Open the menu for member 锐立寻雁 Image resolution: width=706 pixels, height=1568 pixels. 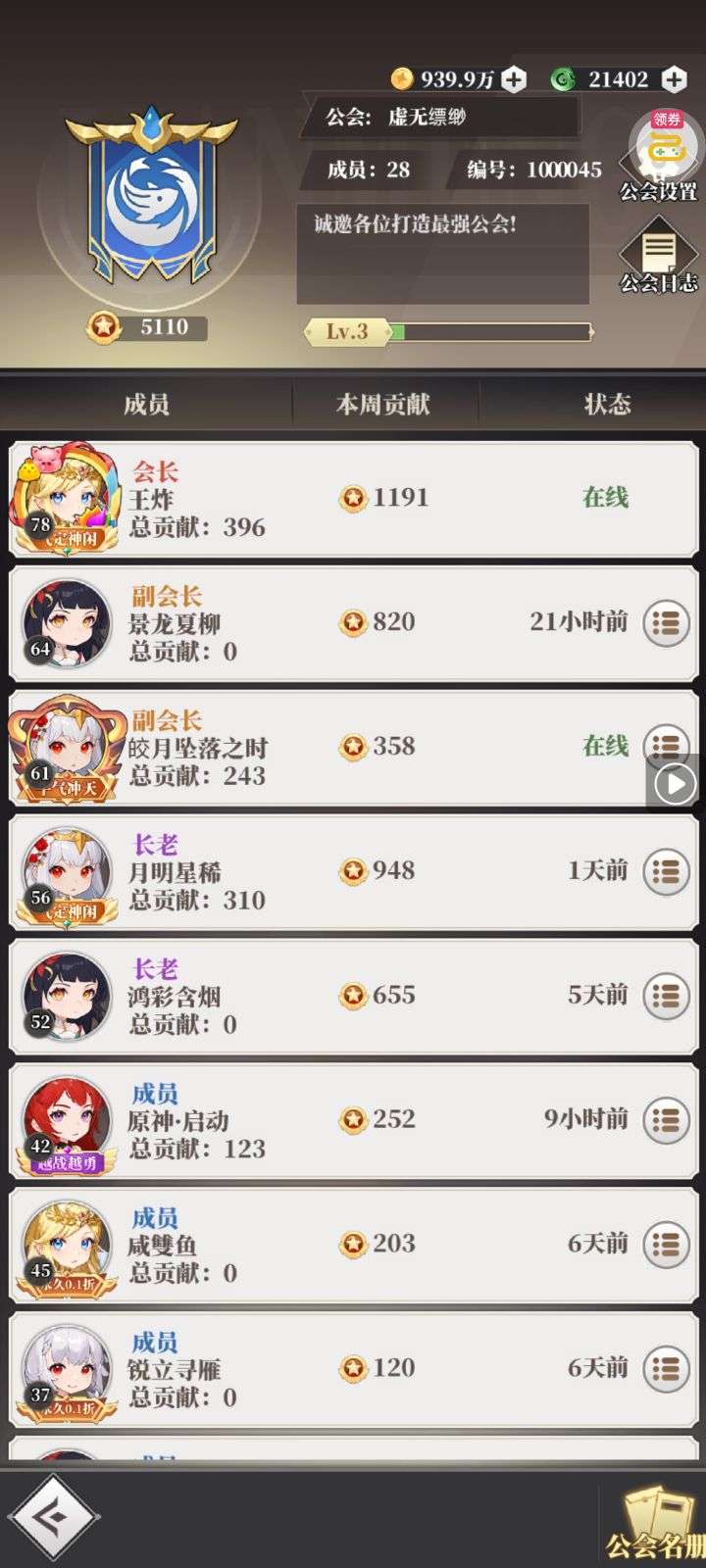pos(666,1368)
